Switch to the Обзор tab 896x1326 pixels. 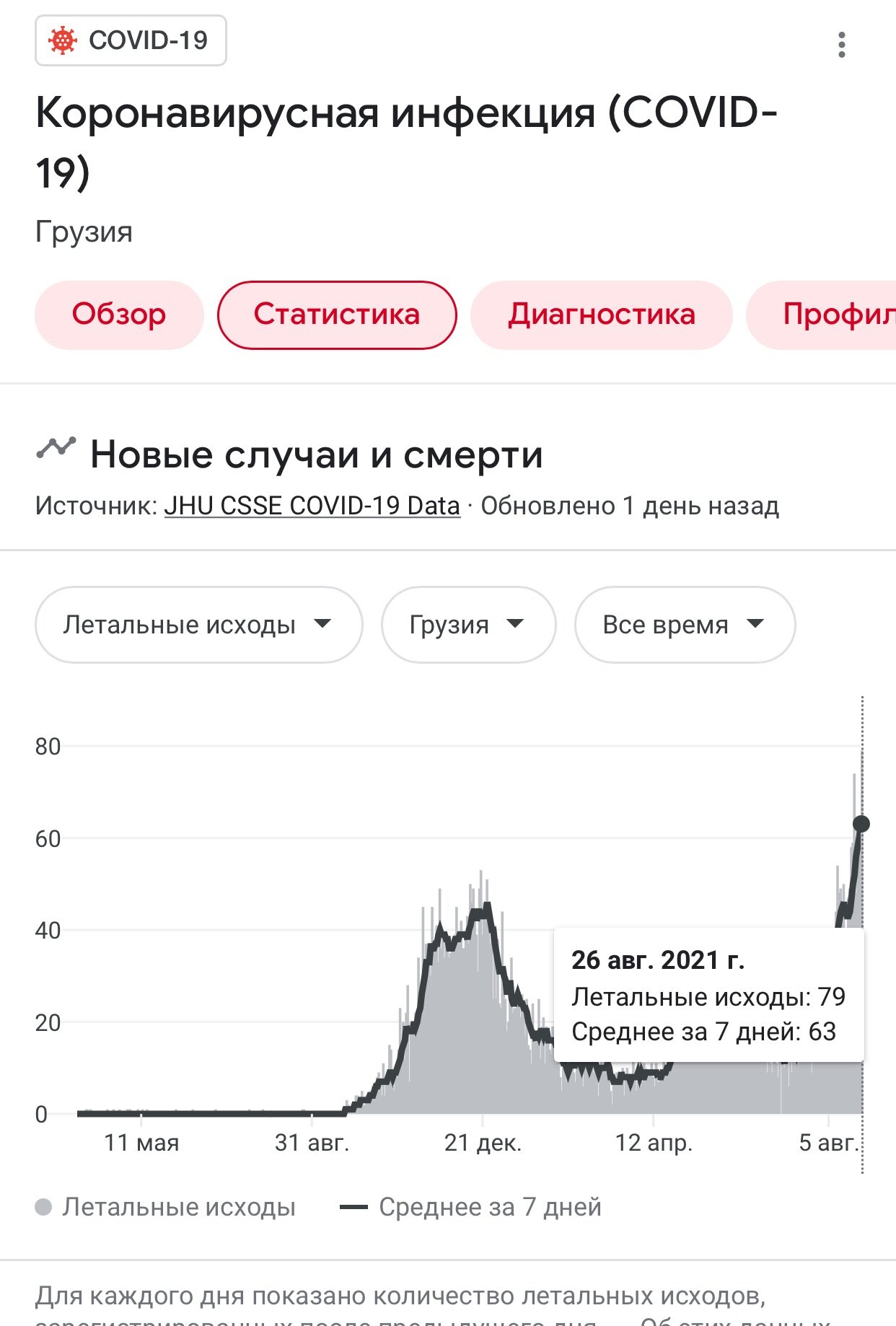coord(119,315)
